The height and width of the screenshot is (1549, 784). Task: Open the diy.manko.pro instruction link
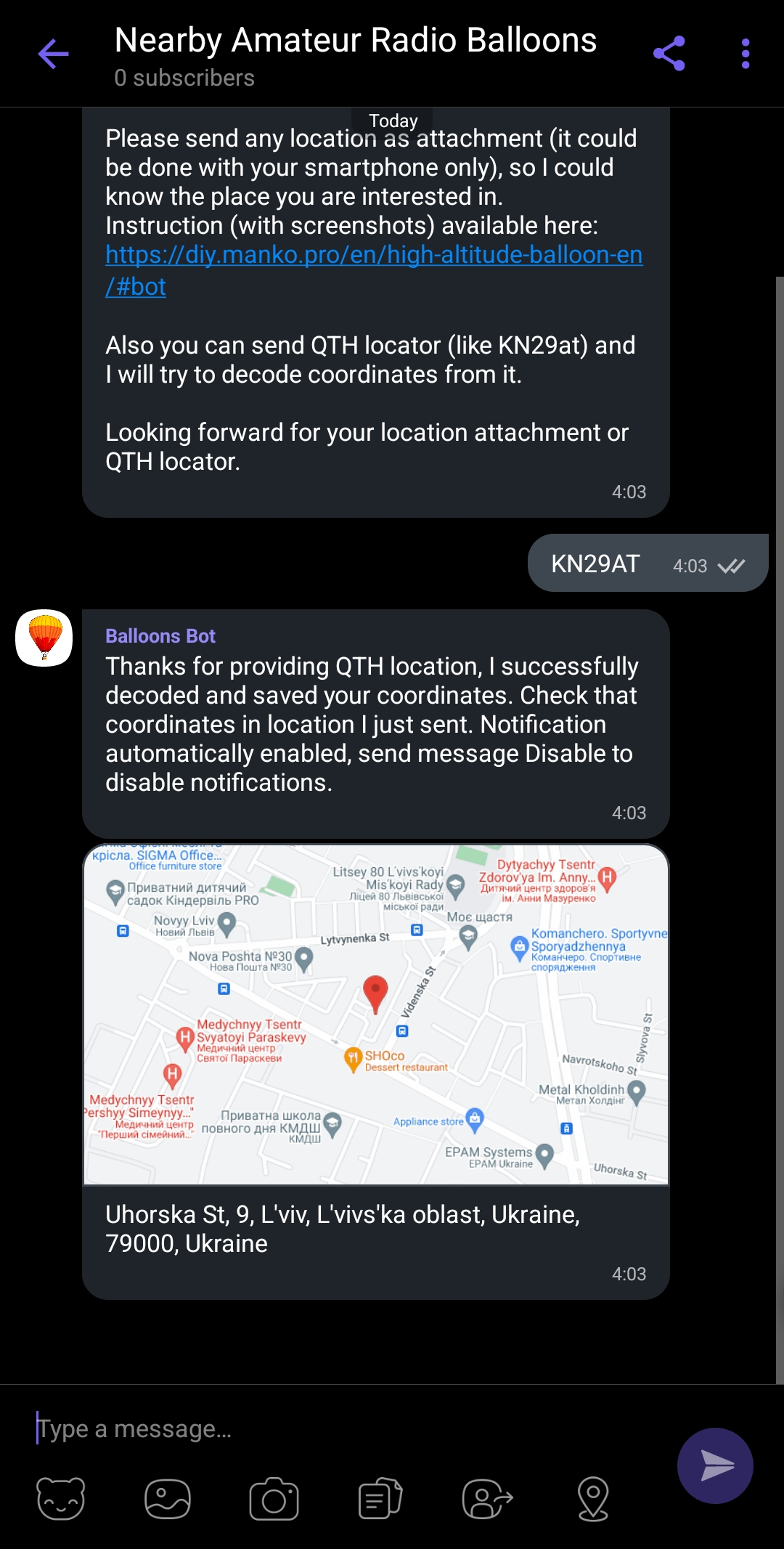(x=374, y=270)
